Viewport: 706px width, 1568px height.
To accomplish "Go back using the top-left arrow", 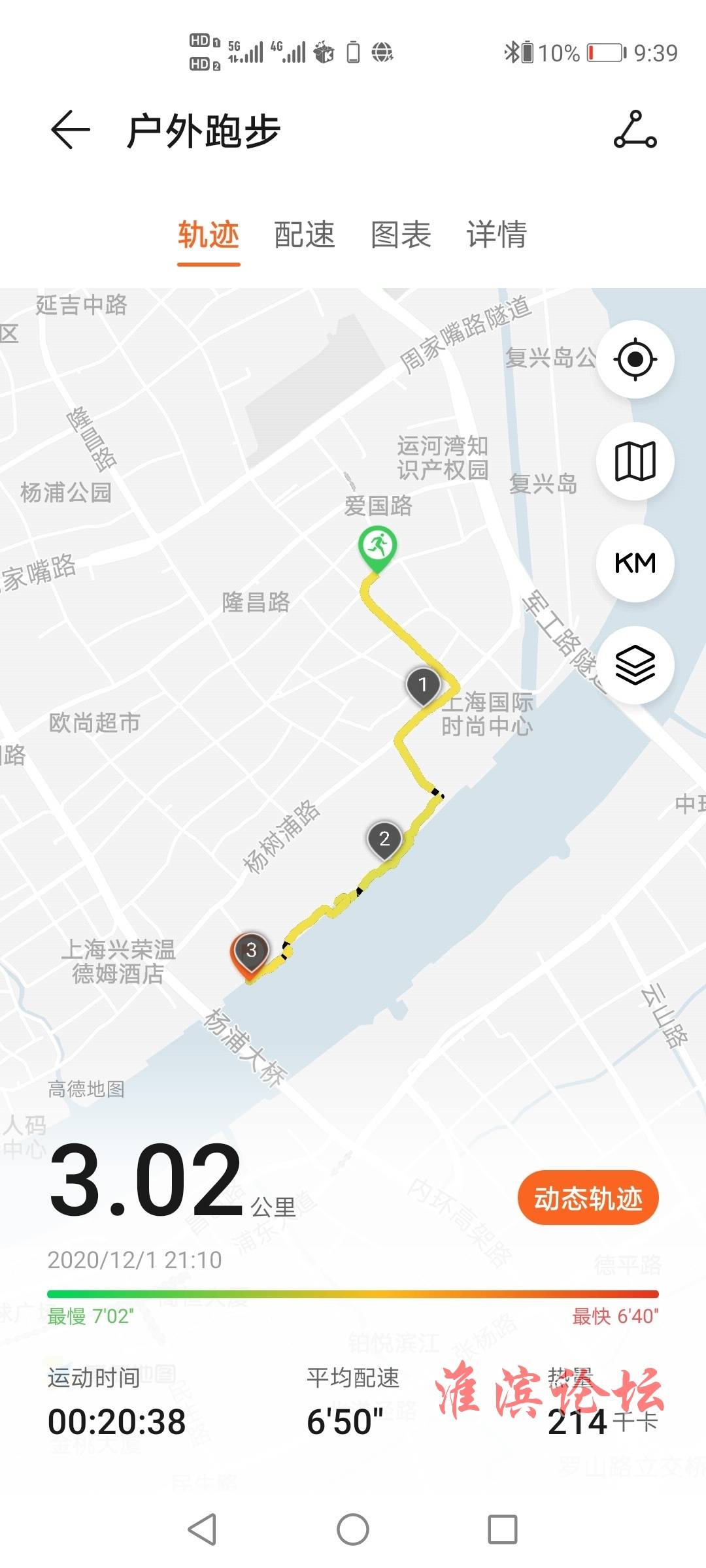I will pyautogui.click(x=71, y=130).
